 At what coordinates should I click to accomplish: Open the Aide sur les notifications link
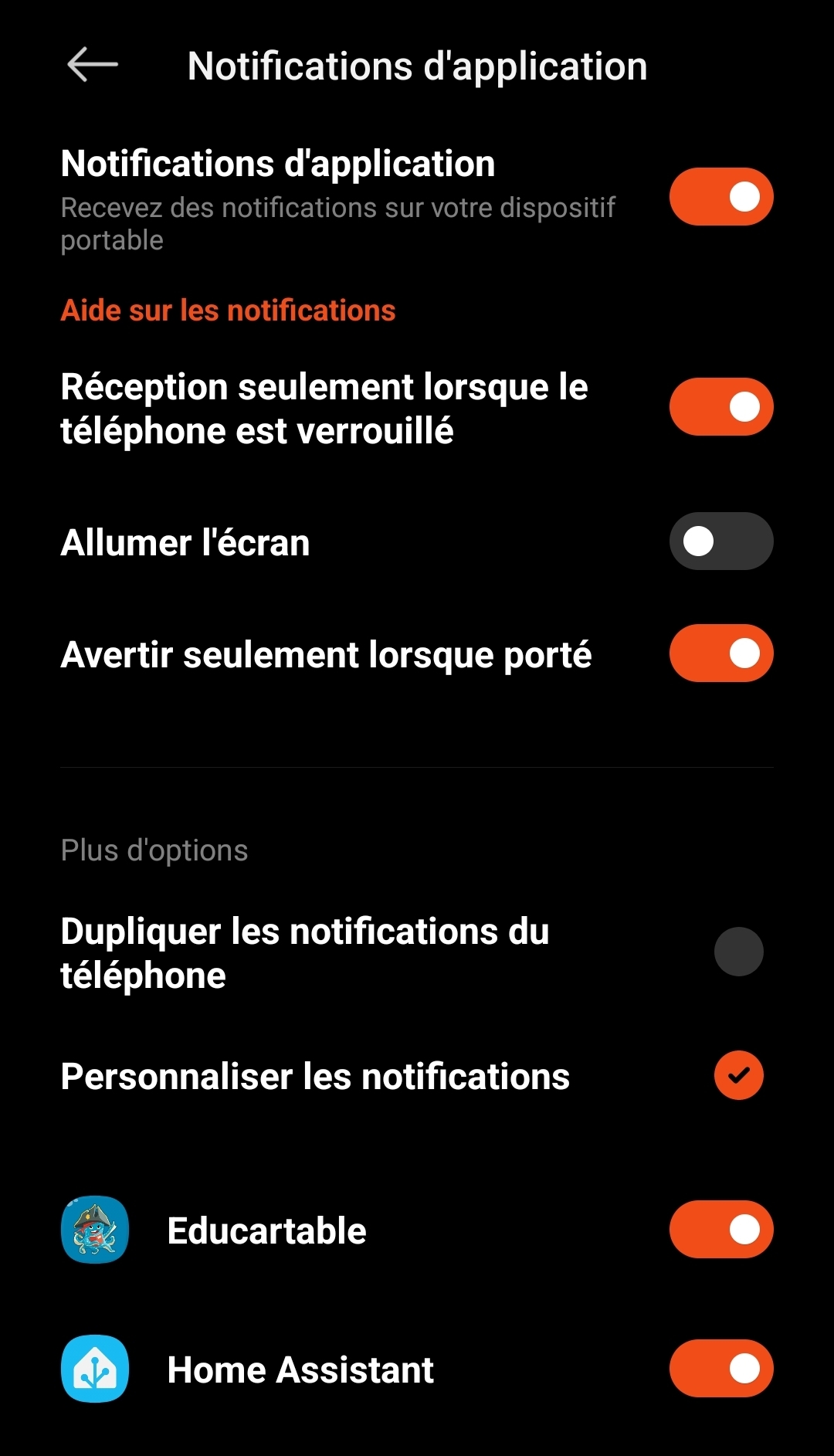(x=228, y=311)
